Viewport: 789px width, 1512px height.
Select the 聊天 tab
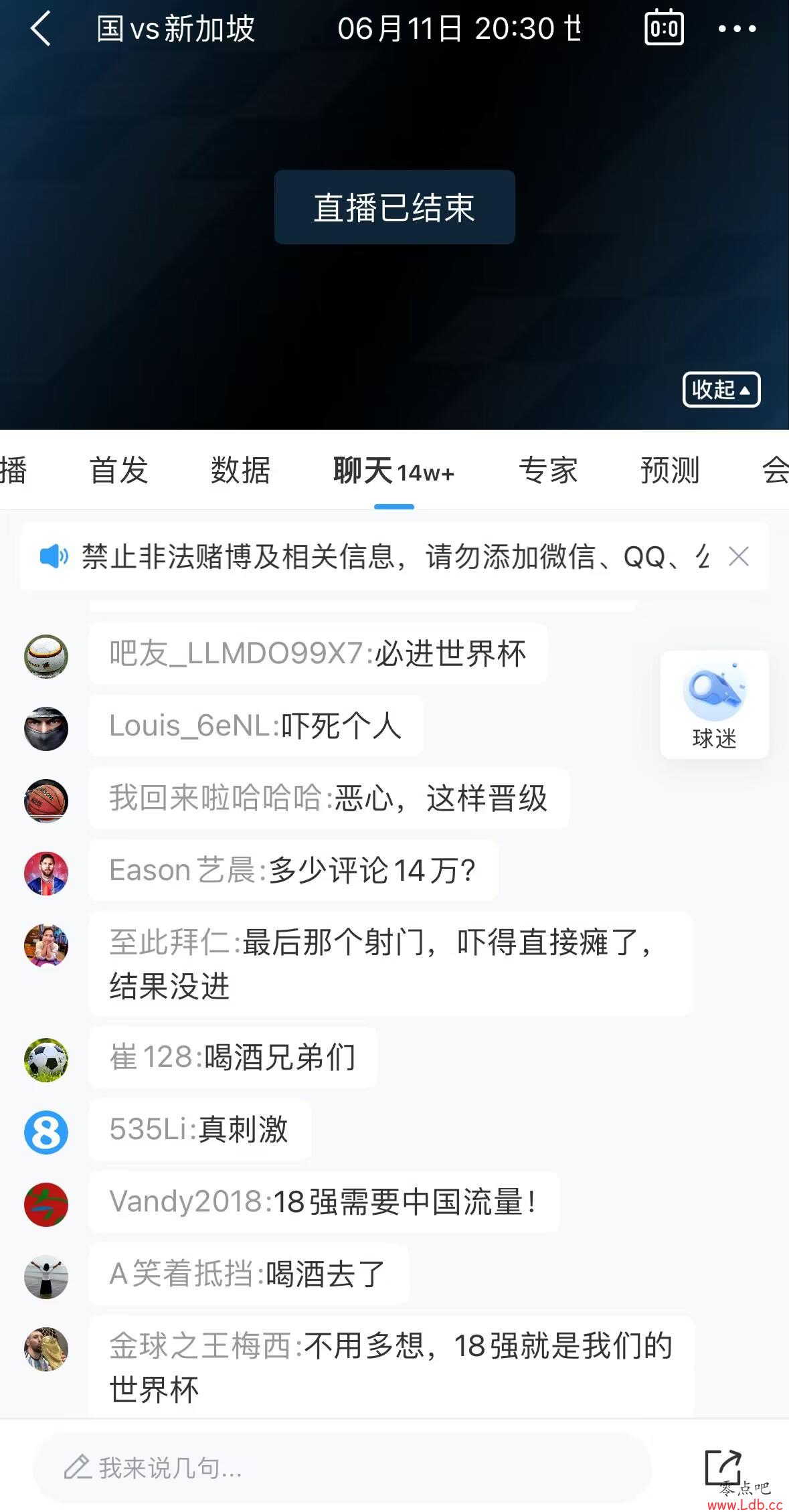pyautogui.click(x=393, y=471)
